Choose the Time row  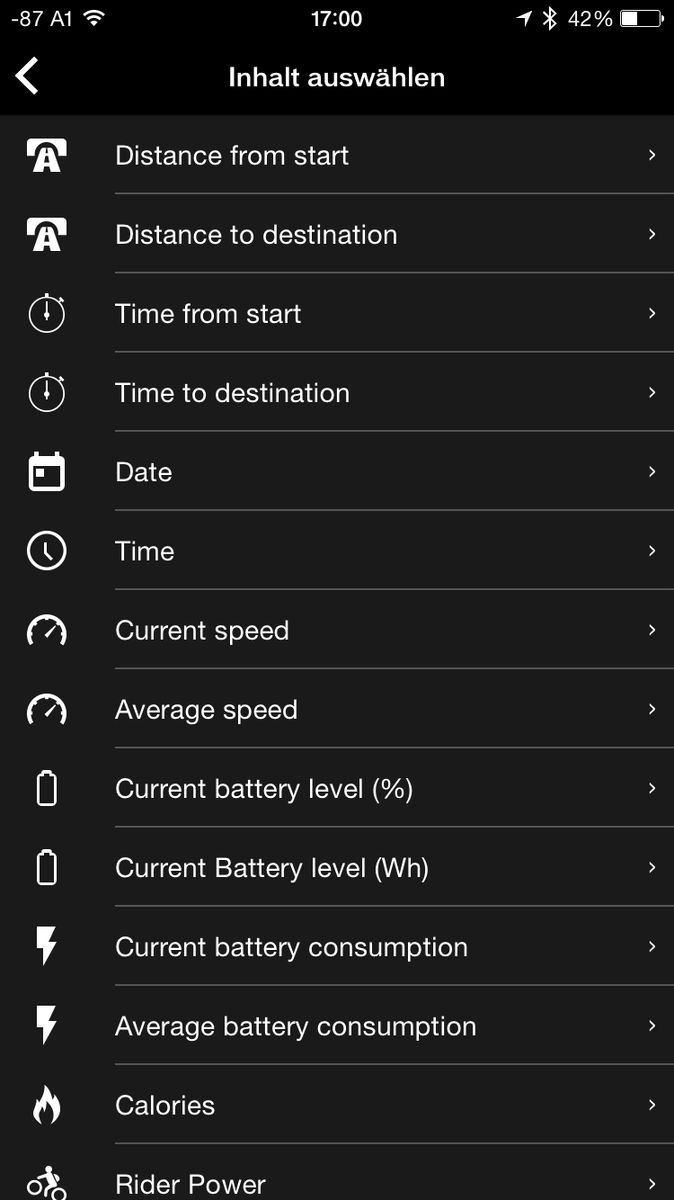pyautogui.click(x=337, y=551)
